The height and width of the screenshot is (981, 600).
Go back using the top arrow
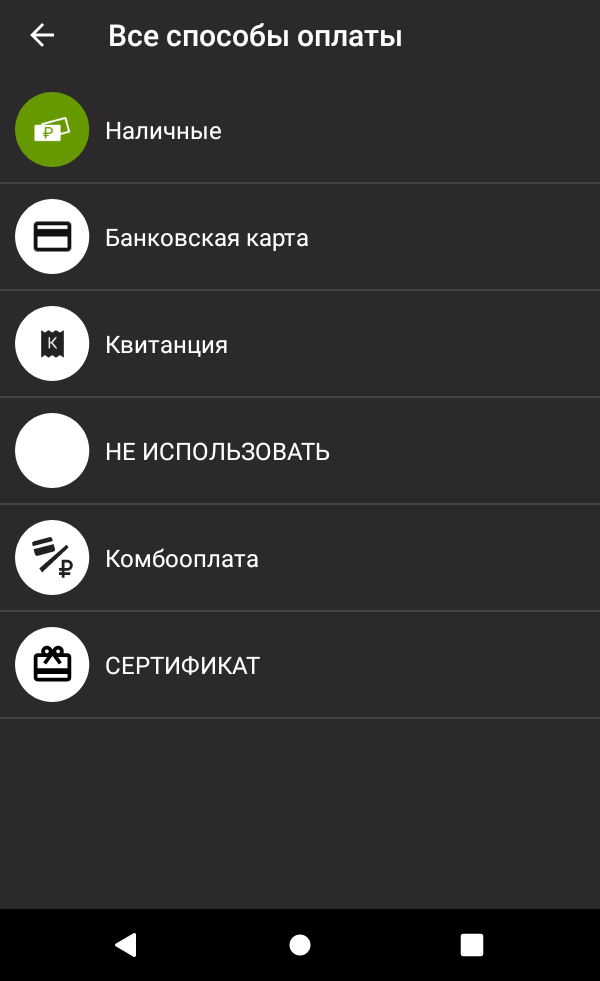click(x=42, y=36)
